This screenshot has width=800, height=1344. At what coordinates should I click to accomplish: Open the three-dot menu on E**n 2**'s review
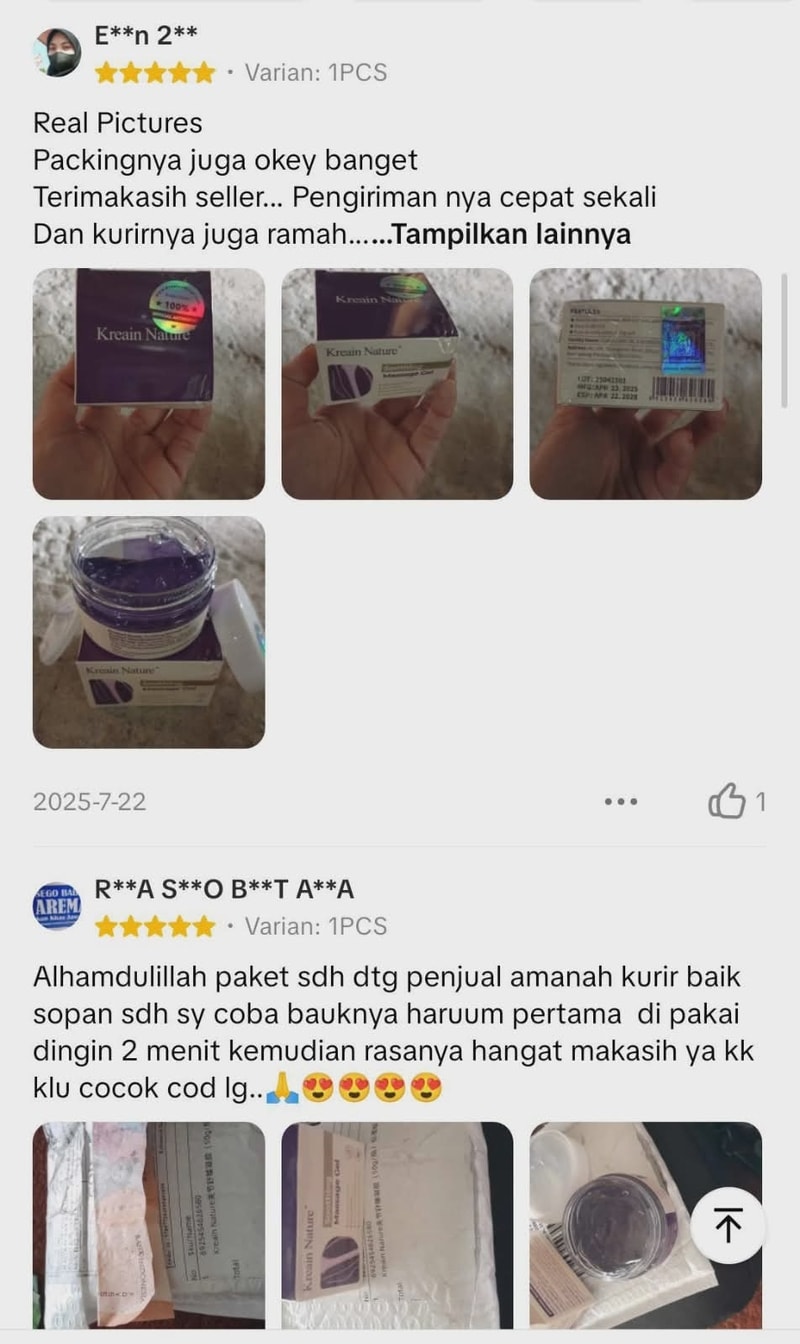pyautogui.click(x=621, y=802)
